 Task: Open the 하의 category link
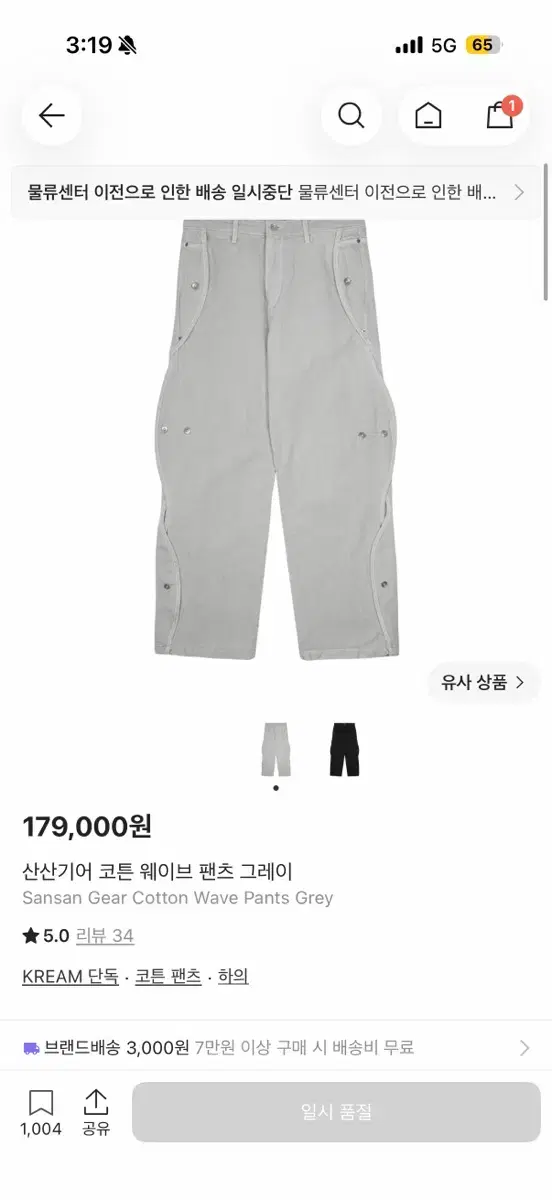[233, 976]
